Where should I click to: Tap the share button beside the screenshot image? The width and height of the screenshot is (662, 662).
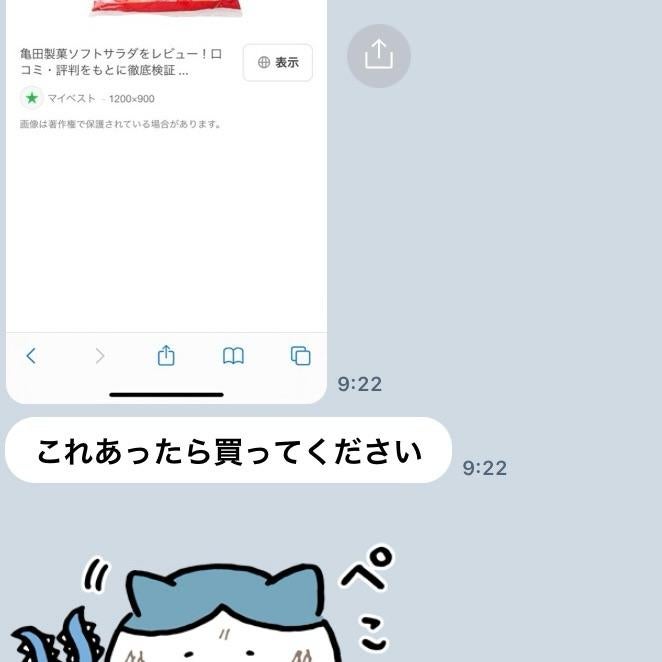pos(378,55)
